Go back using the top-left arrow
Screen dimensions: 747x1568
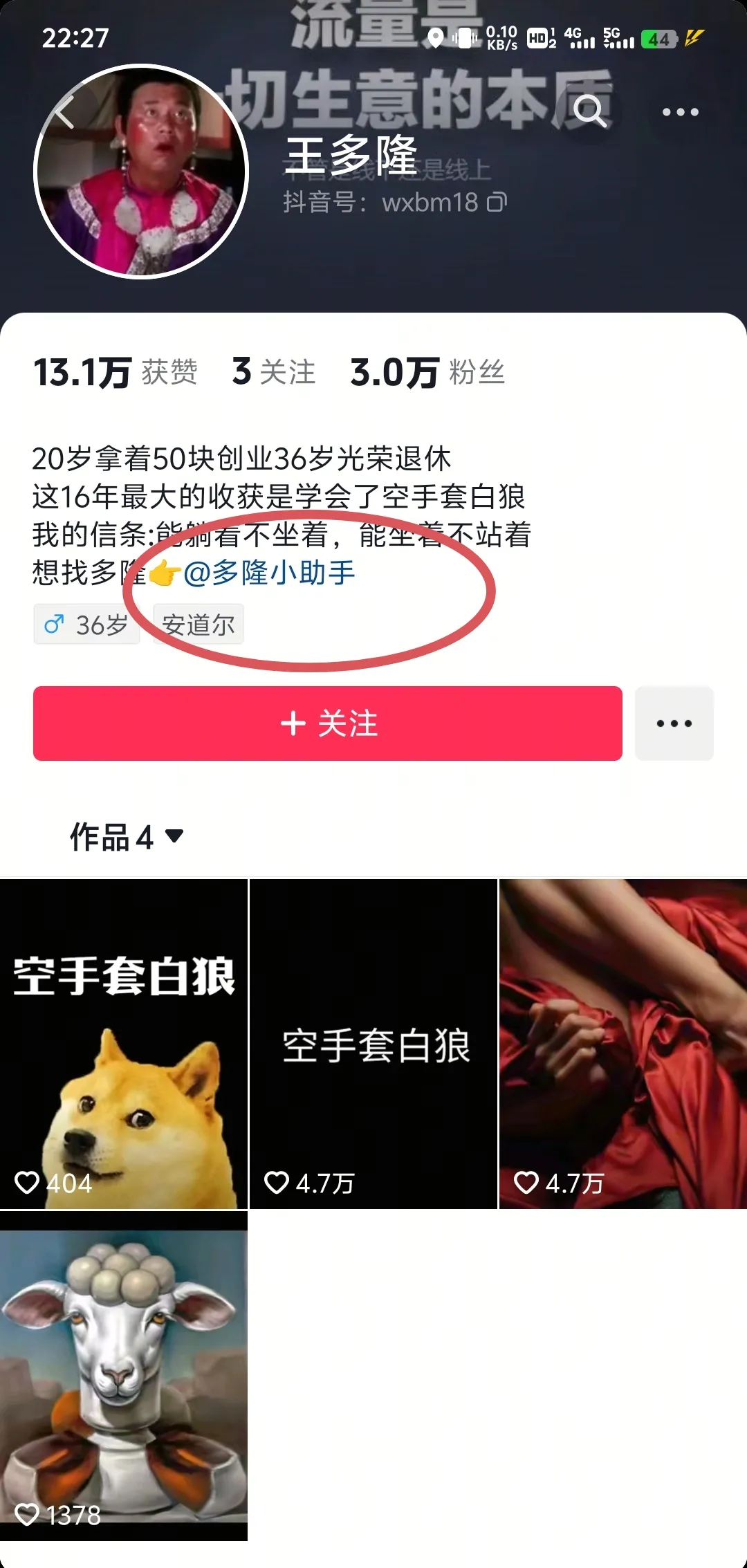(x=64, y=113)
